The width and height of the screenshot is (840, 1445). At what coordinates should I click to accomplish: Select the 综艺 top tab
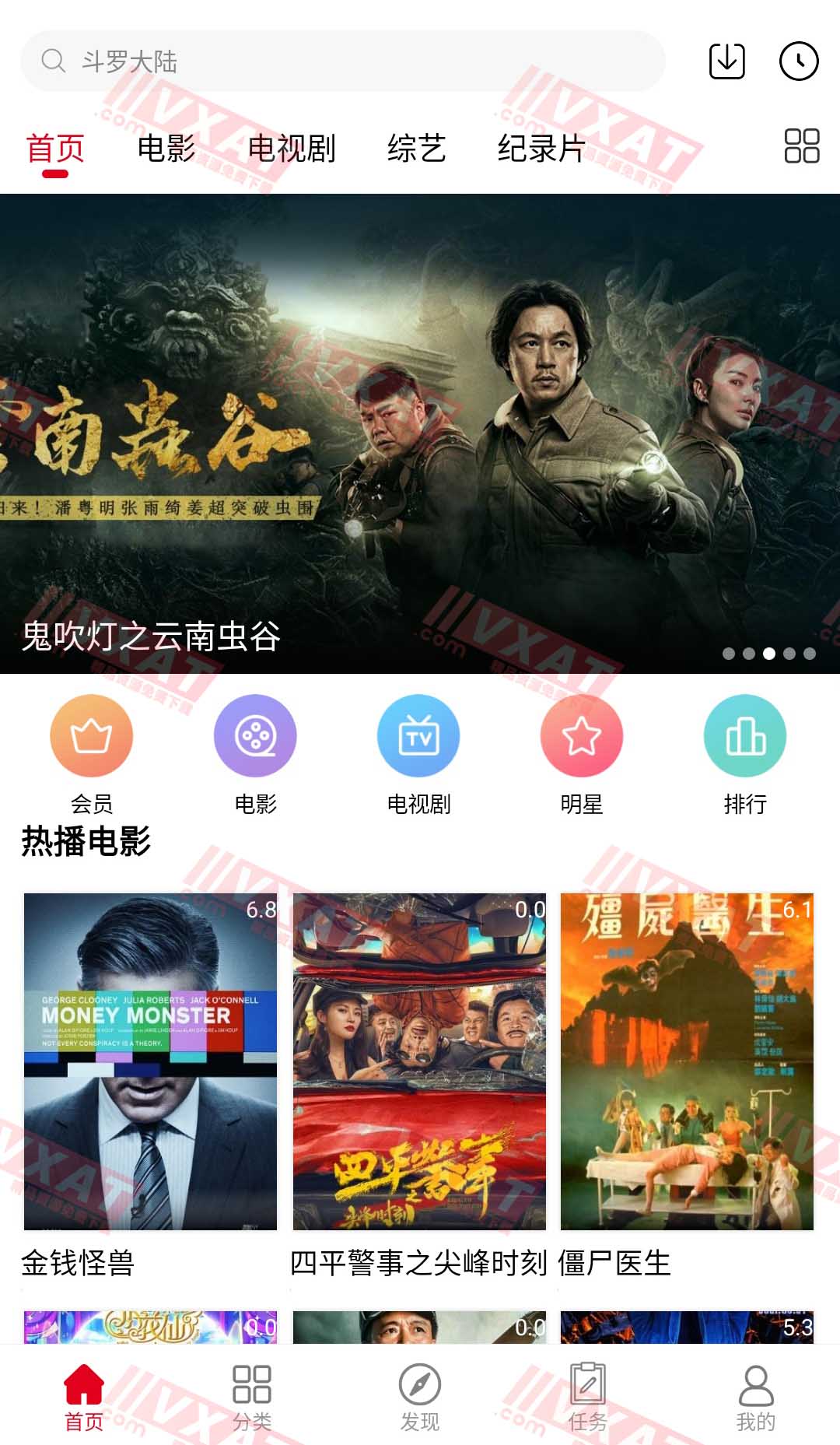(x=417, y=148)
